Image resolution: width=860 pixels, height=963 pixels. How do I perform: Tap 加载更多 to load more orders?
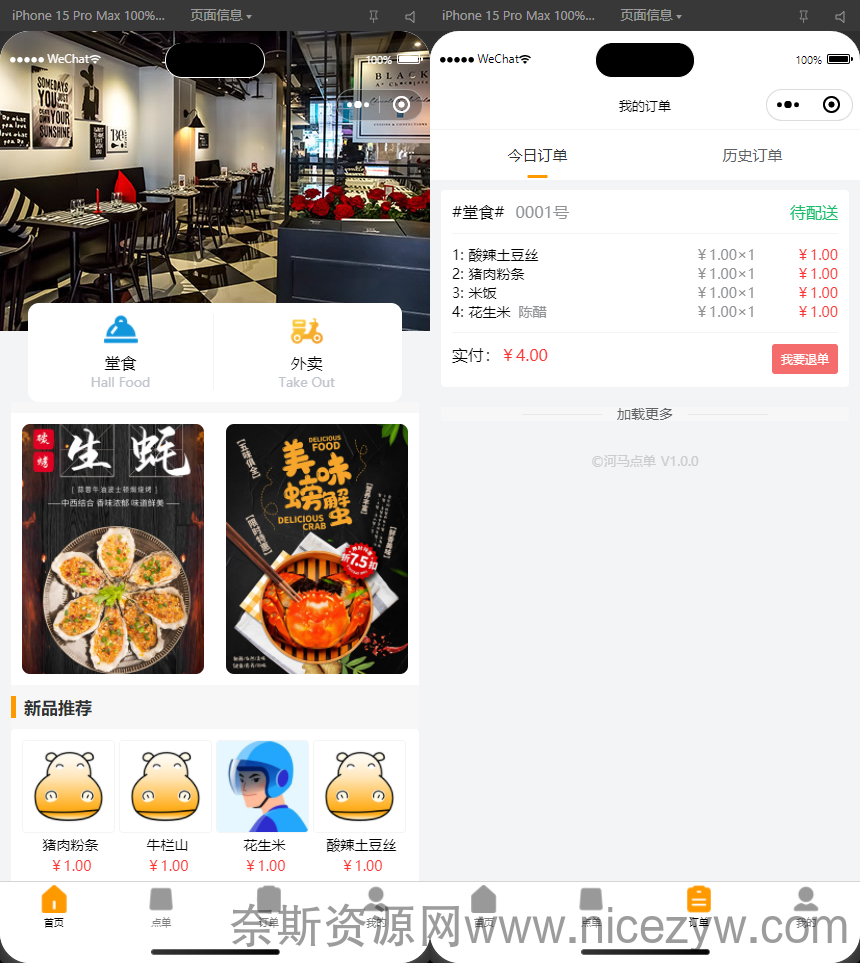645,414
